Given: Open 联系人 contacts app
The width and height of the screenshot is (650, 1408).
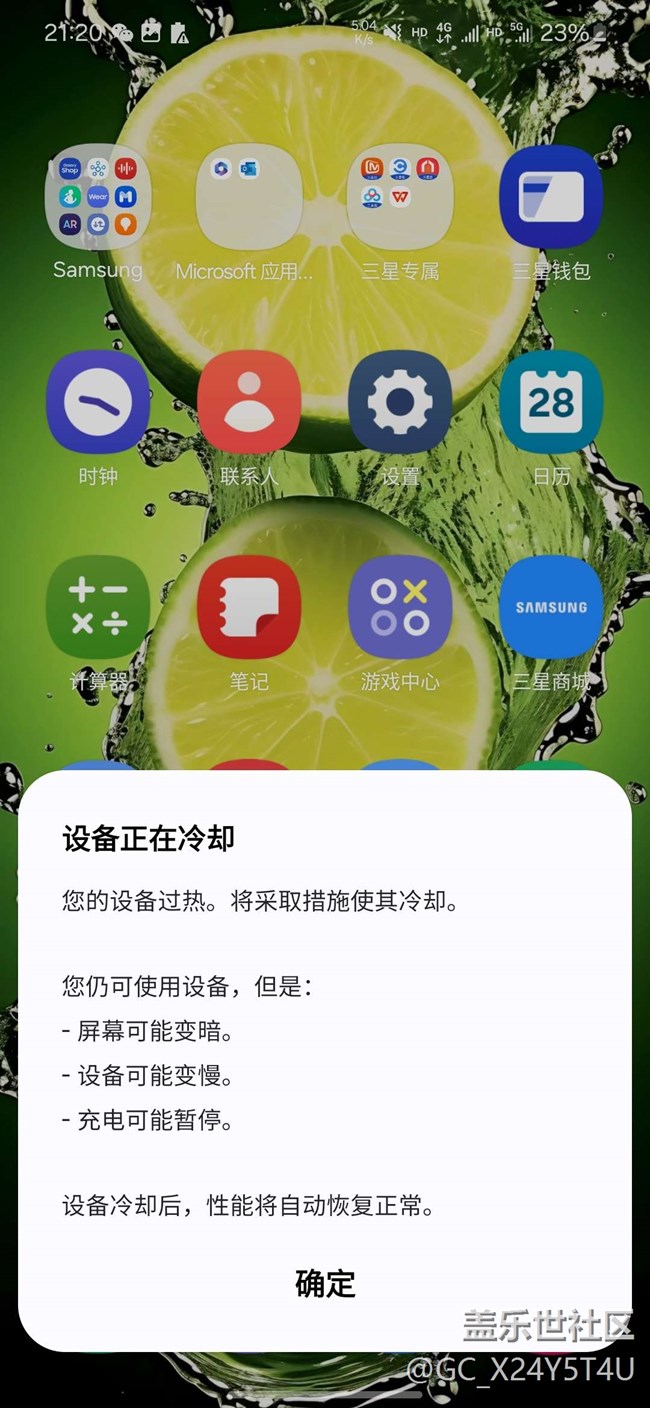Looking at the screenshot, I should click(249, 402).
